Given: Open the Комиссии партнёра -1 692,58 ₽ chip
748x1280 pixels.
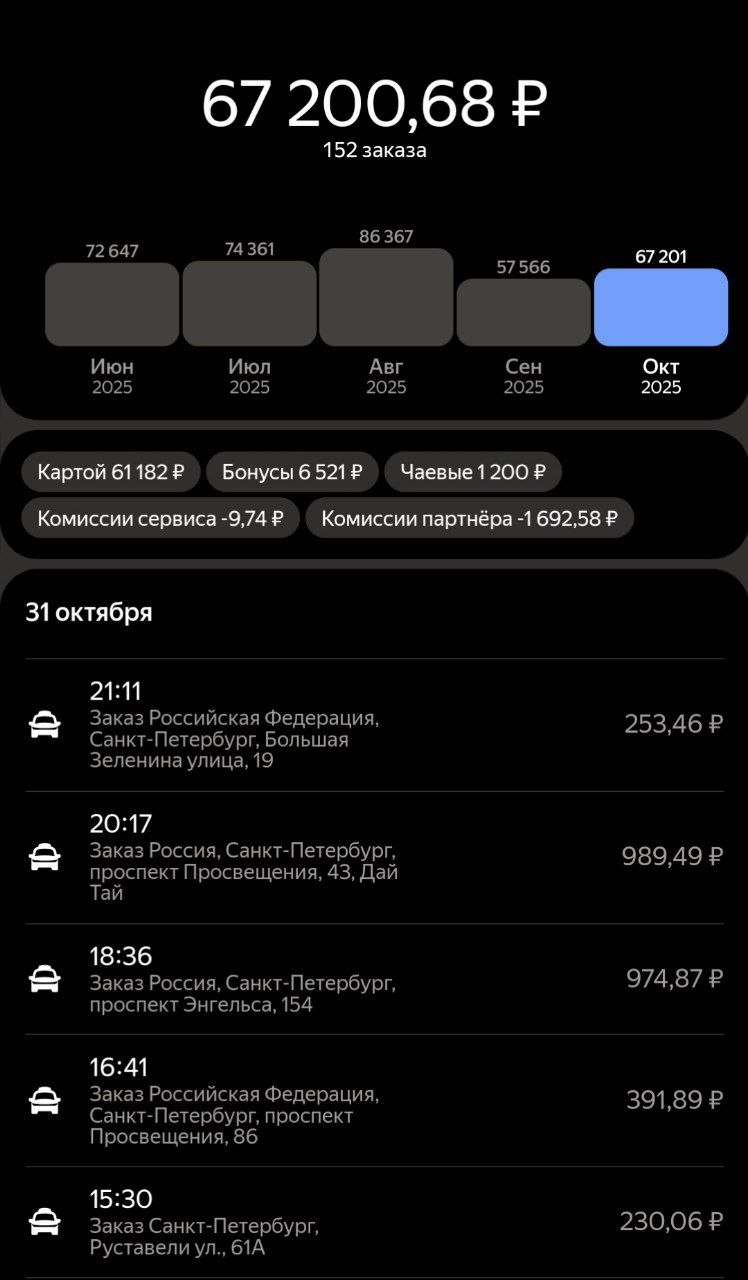Looking at the screenshot, I should click(x=469, y=518).
